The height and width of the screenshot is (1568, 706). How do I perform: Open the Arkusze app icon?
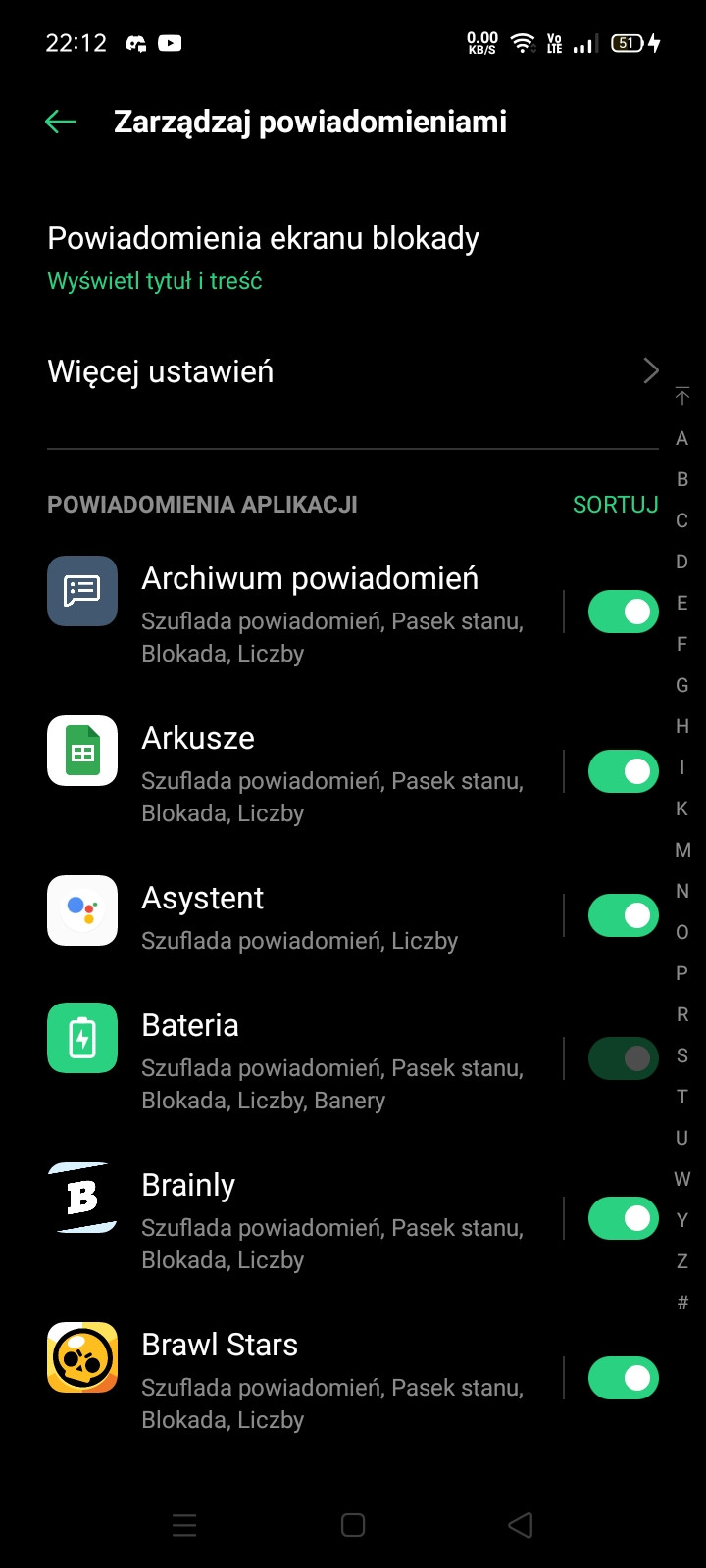tap(81, 751)
